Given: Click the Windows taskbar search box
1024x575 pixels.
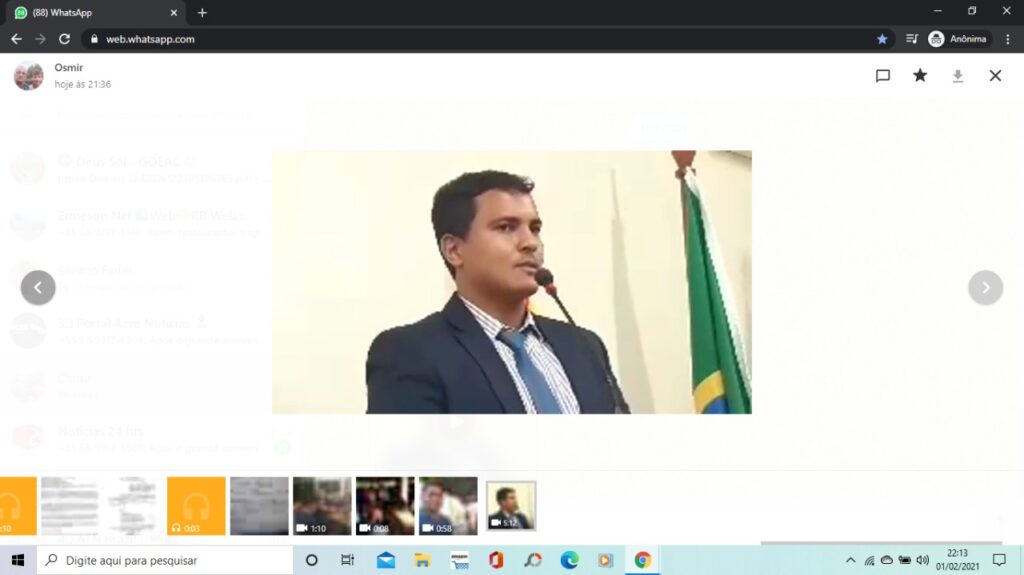Looking at the screenshot, I should pyautogui.click(x=165, y=560).
